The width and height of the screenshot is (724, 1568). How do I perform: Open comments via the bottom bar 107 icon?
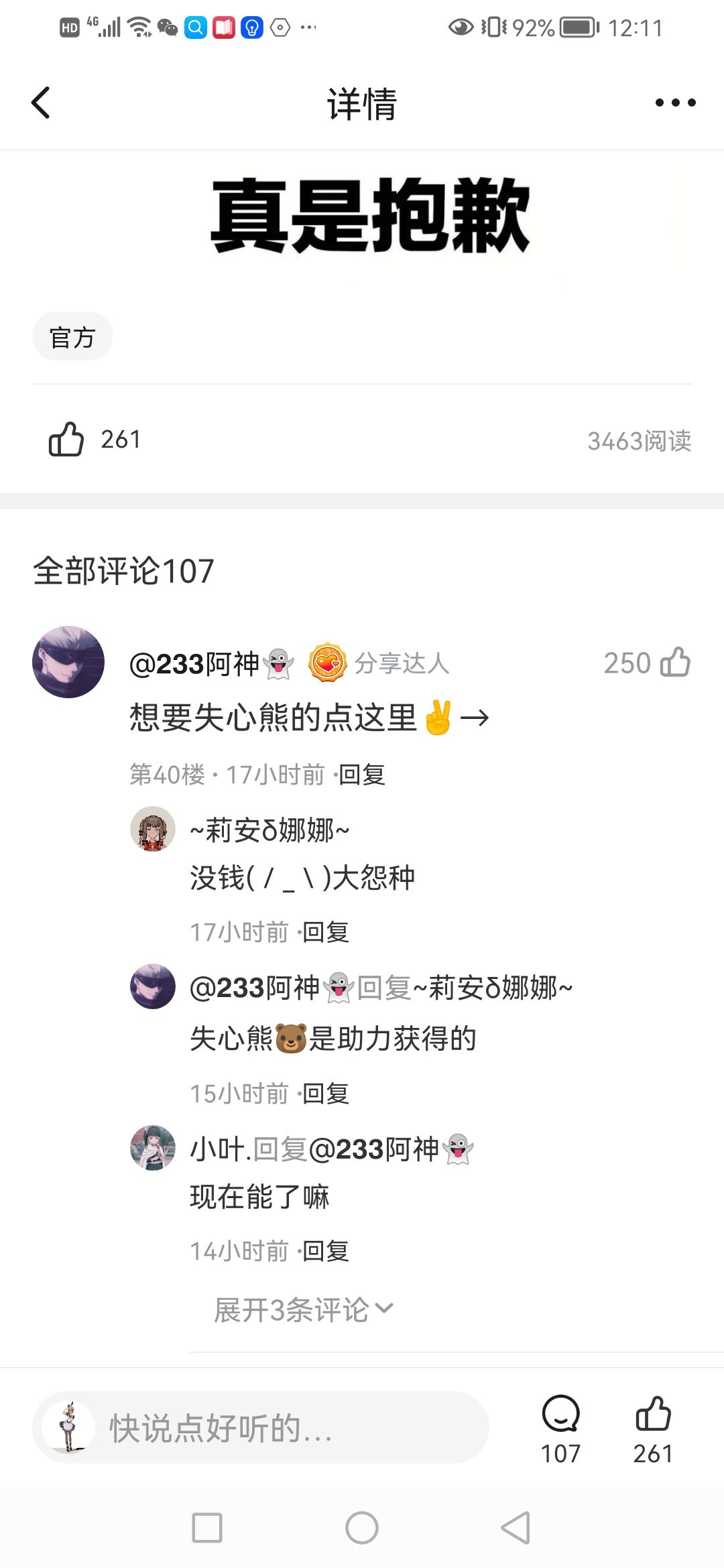tap(560, 1427)
